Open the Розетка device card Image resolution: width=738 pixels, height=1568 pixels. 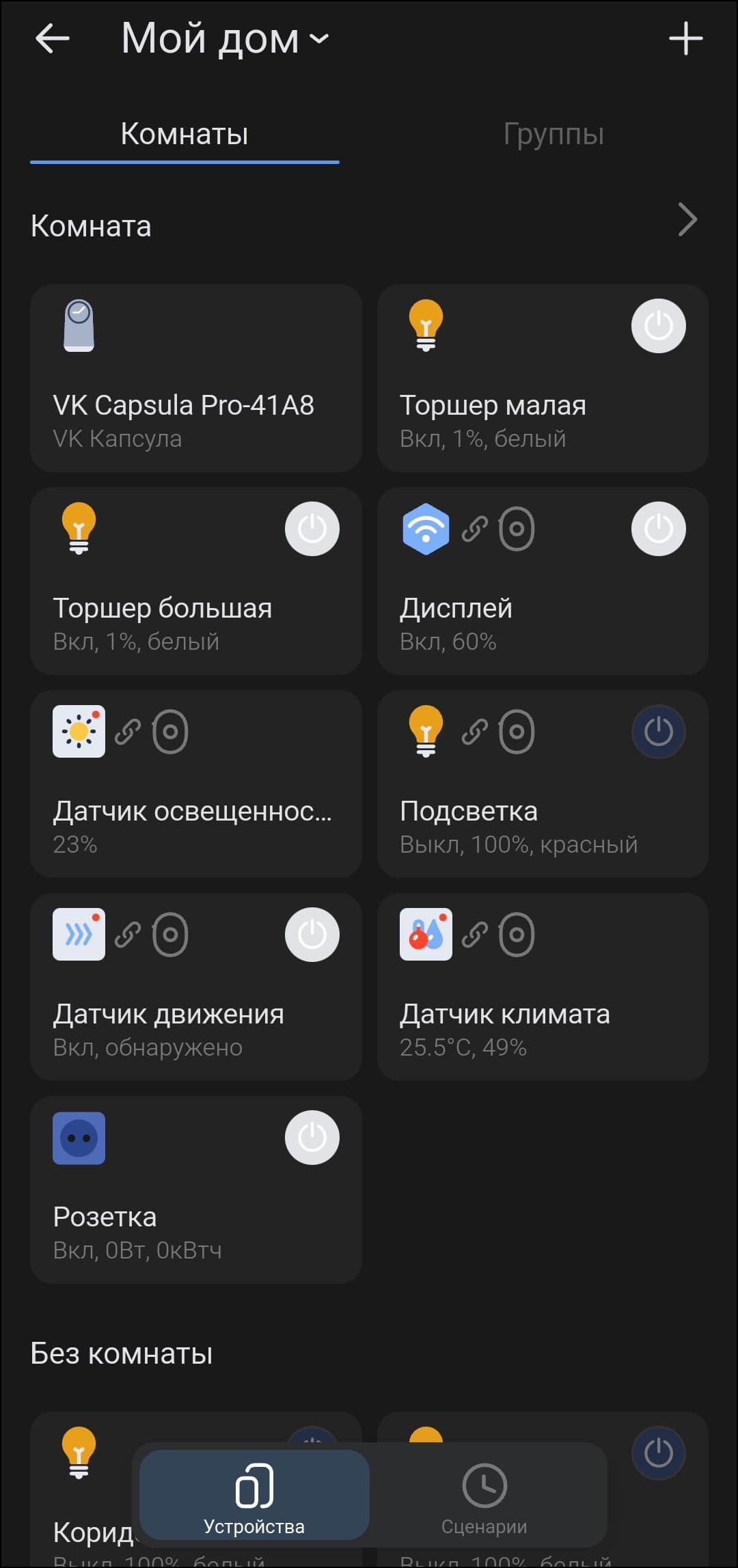click(171, 1223)
